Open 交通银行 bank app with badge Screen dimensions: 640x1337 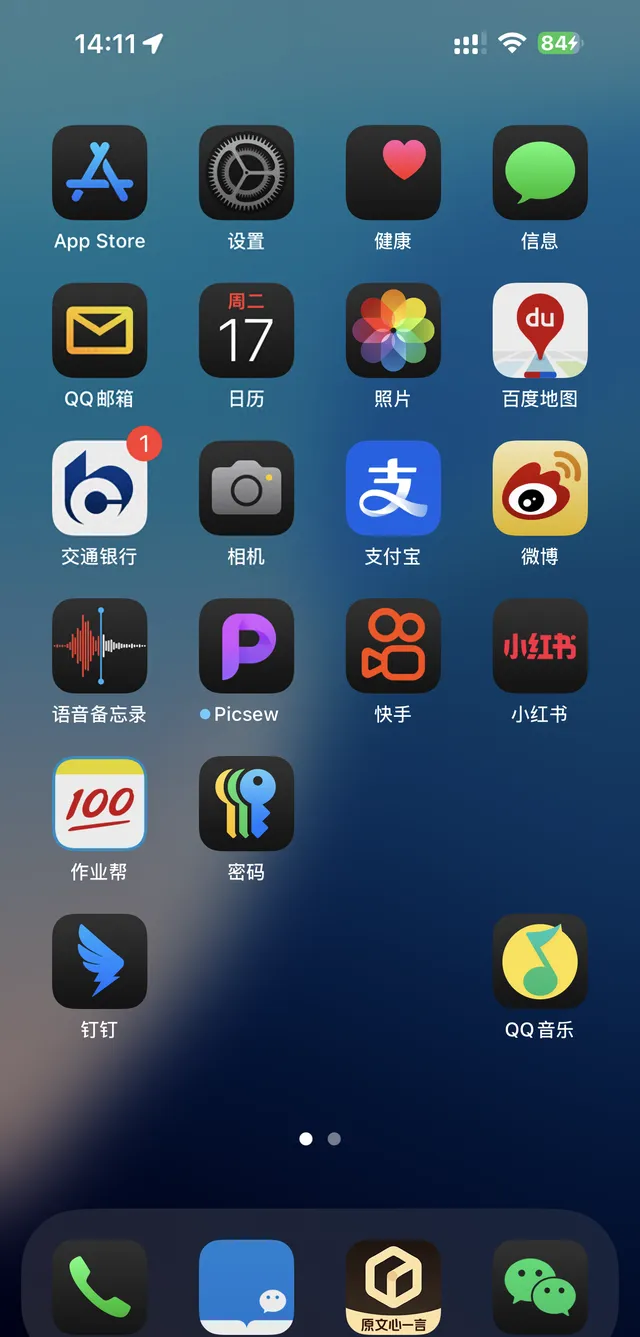(99, 488)
